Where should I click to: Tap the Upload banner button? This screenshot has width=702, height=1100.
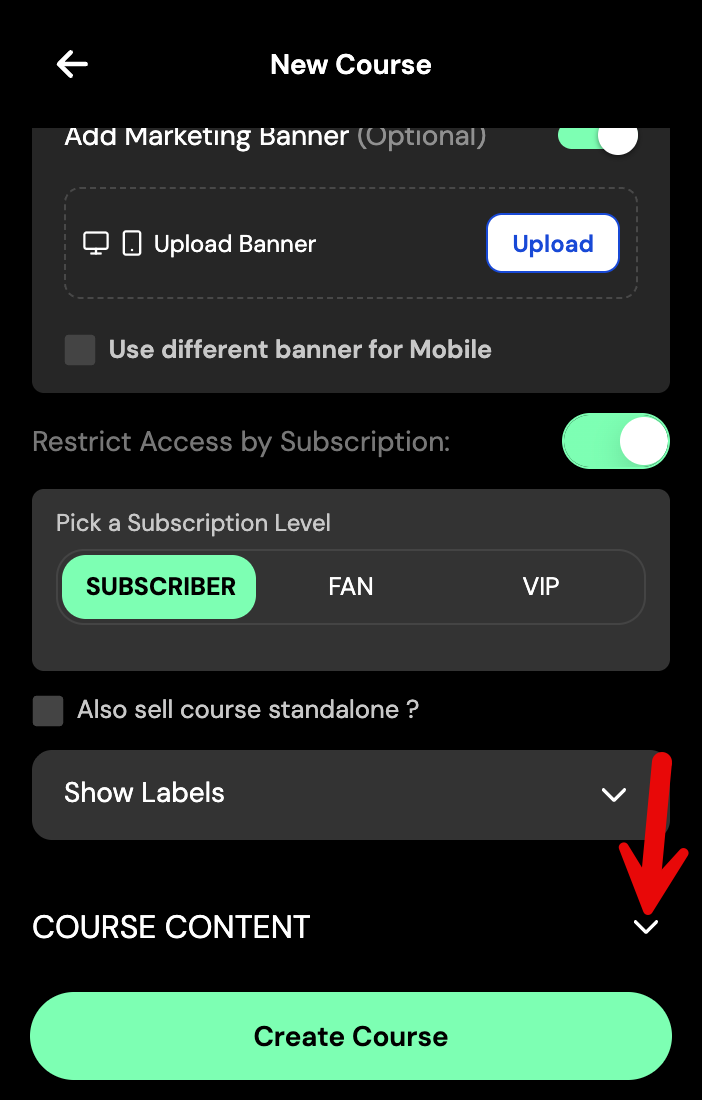pos(552,244)
